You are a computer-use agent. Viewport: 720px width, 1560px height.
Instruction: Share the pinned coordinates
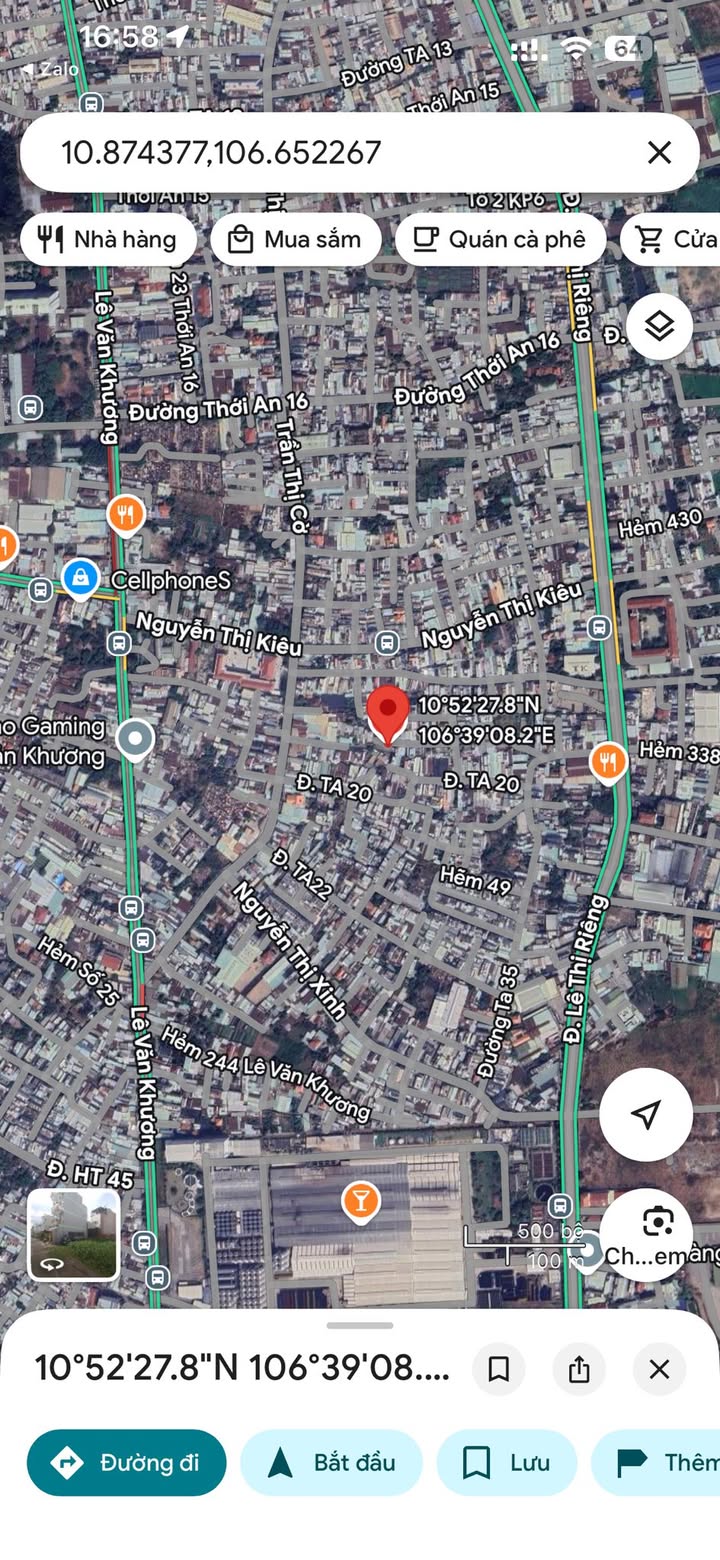pyautogui.click(x=579, y=1369)
